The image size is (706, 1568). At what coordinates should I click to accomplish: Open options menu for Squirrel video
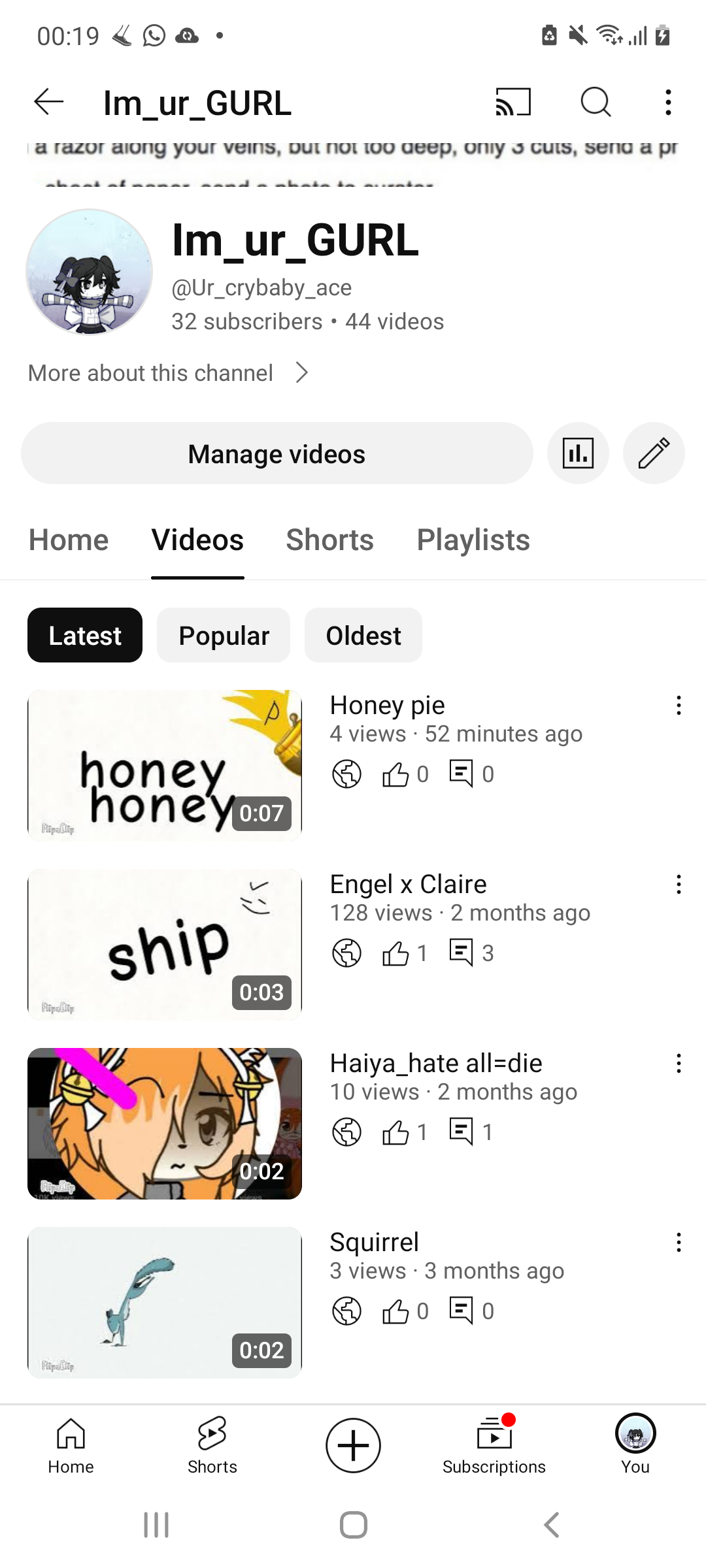[679, 1243]
